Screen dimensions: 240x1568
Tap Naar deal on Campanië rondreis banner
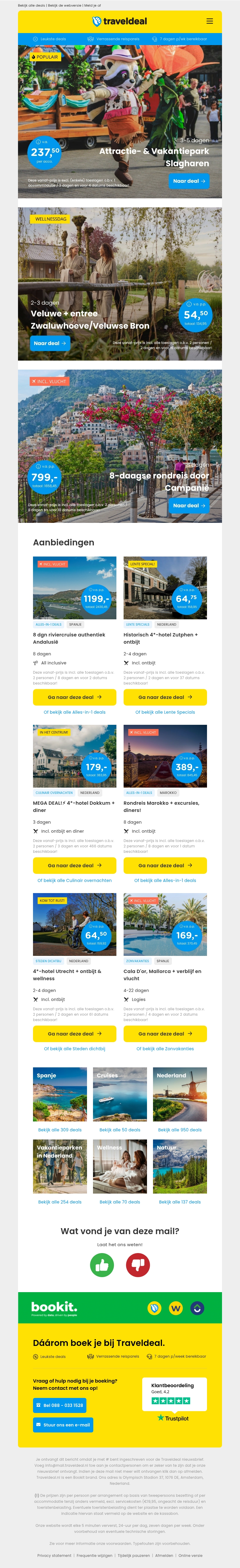pos(189,505)
